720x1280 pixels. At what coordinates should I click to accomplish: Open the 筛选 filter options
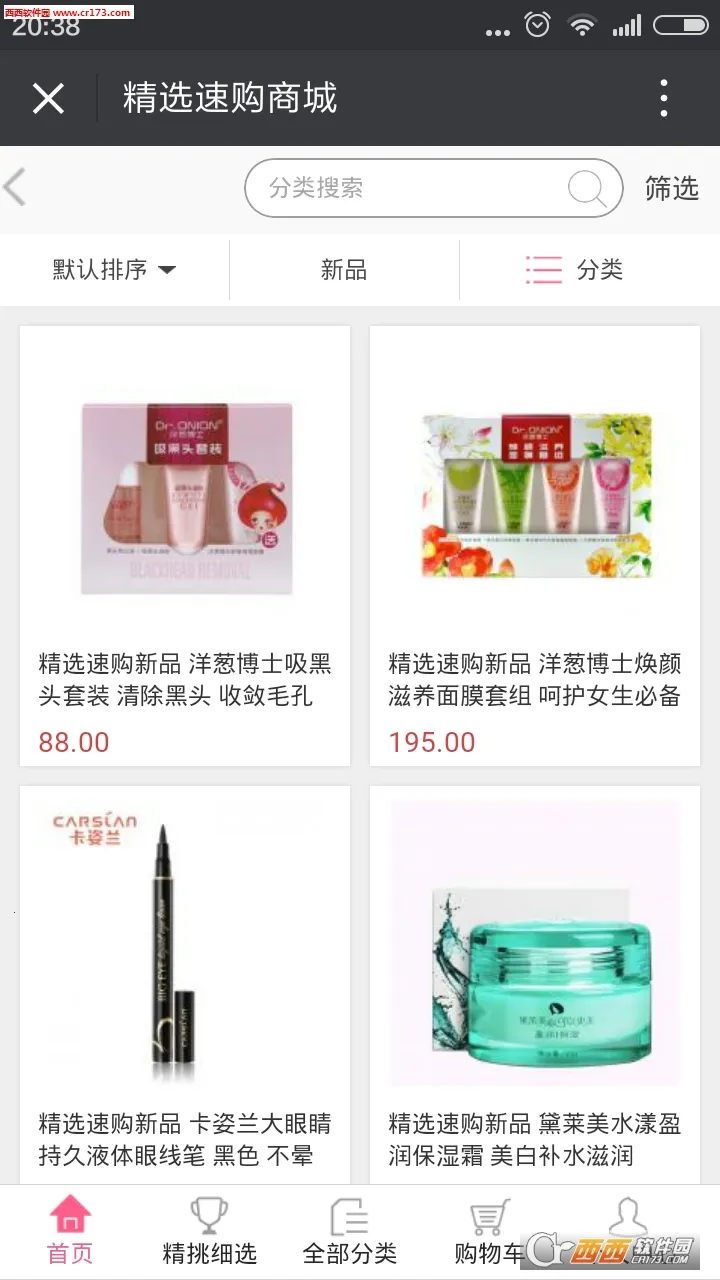click(671, 188)
